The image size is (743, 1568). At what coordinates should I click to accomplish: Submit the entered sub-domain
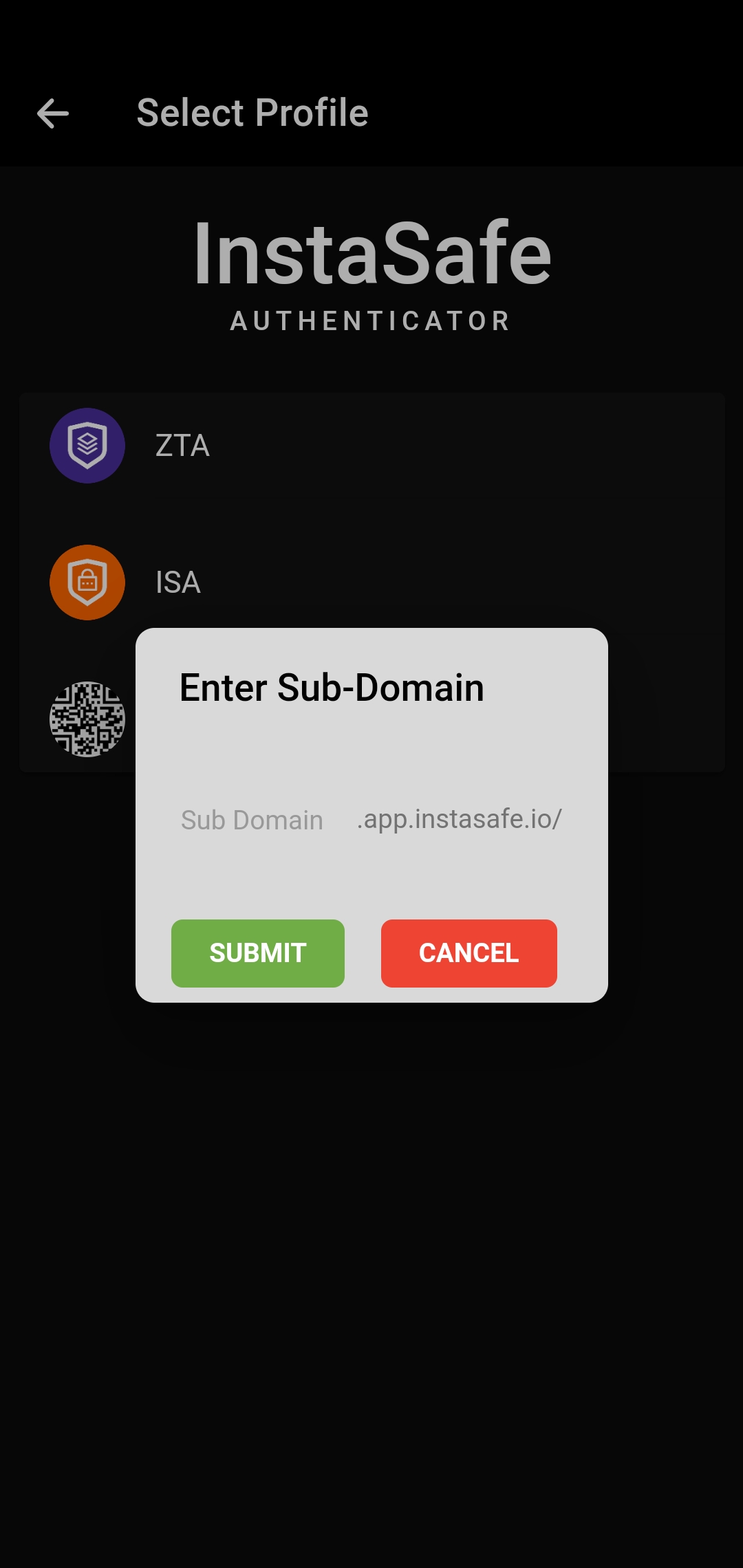click(x=258, y=953)
